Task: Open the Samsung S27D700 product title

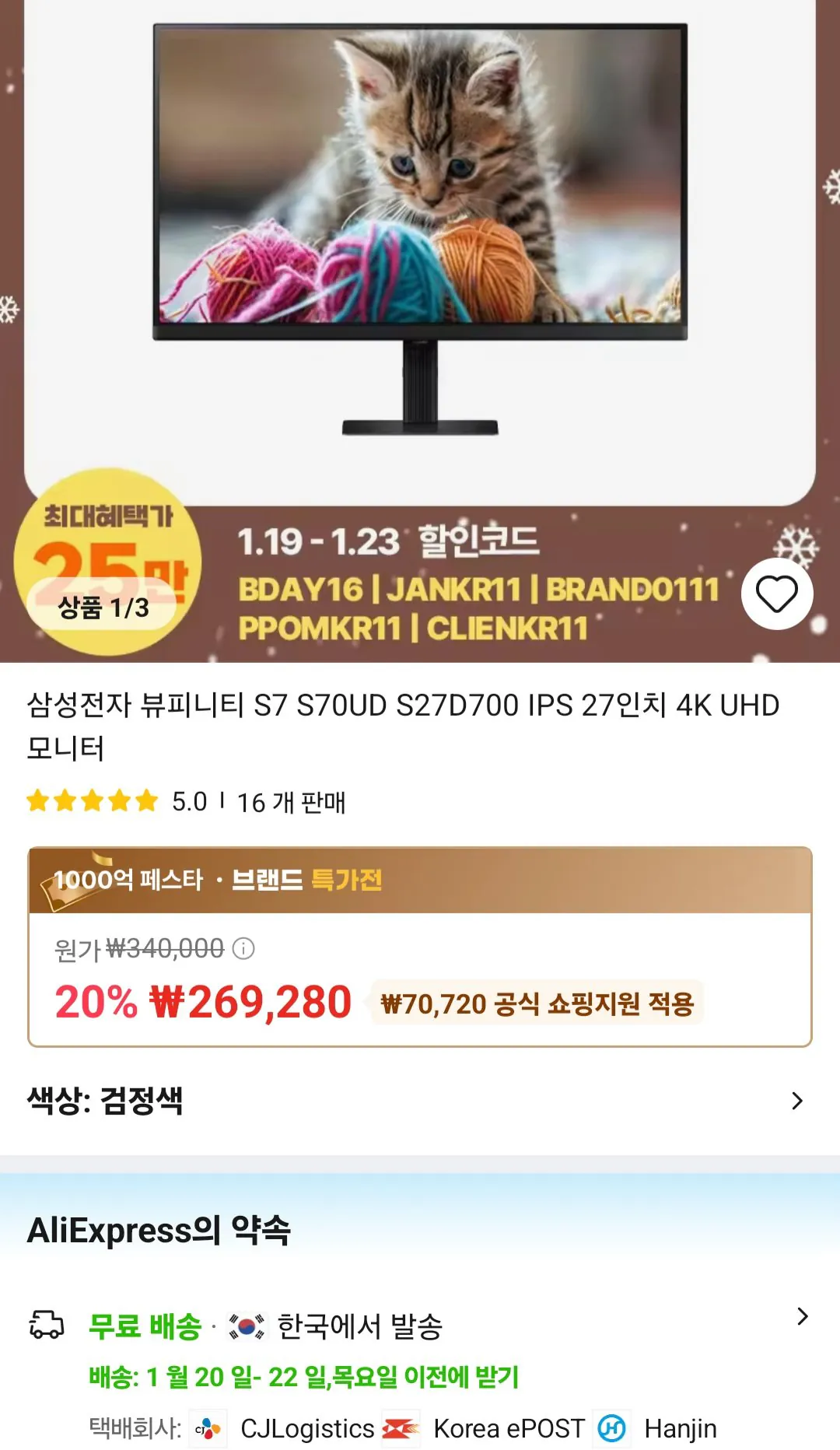Action: tap(404, 723)
